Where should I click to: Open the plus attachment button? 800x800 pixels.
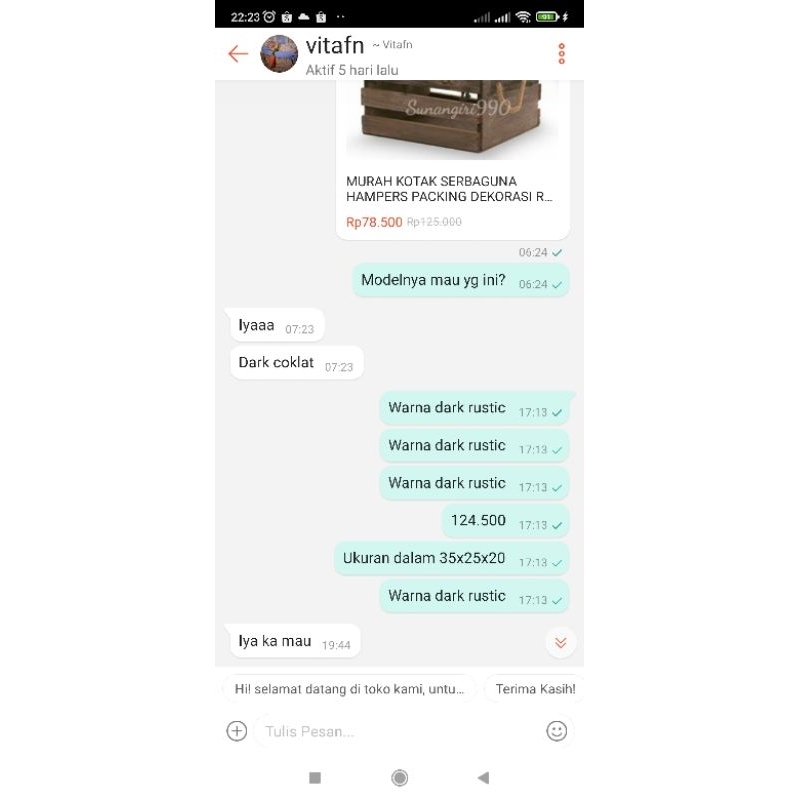(236, 731)
